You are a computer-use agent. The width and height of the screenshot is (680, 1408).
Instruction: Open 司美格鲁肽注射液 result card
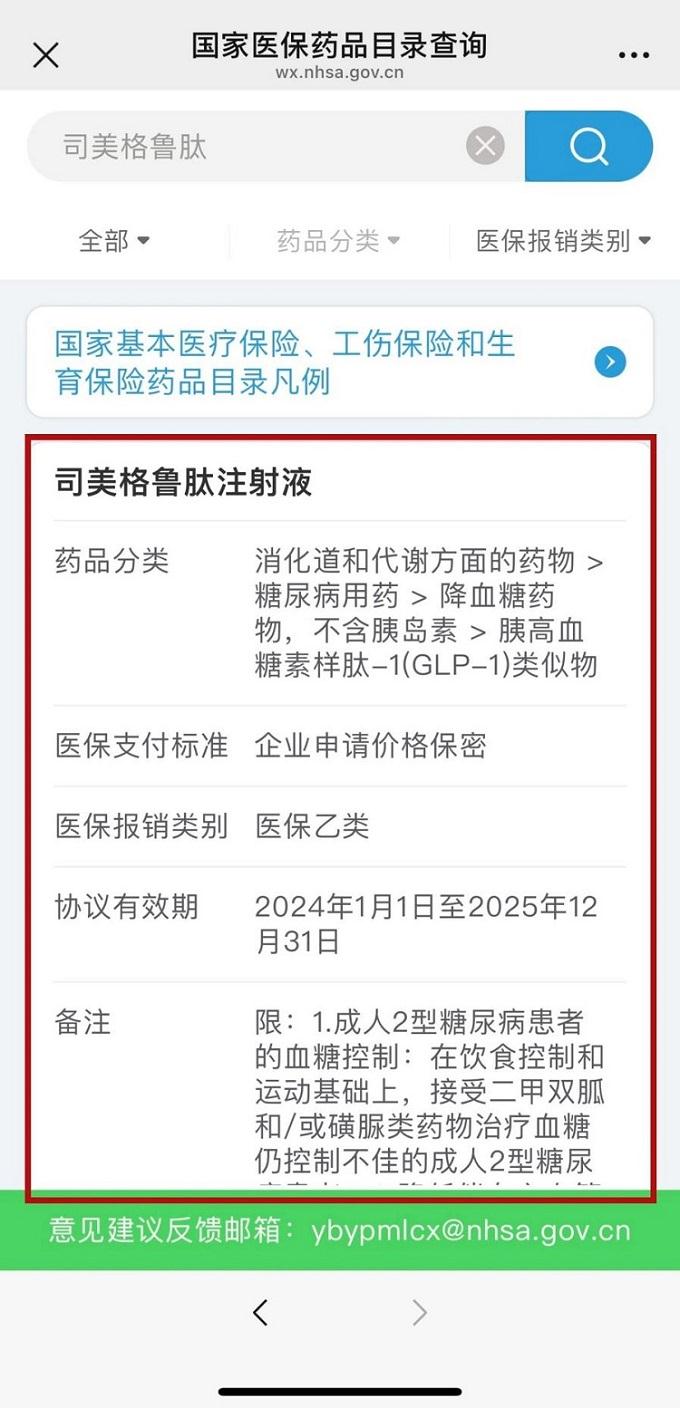[340, 483]
